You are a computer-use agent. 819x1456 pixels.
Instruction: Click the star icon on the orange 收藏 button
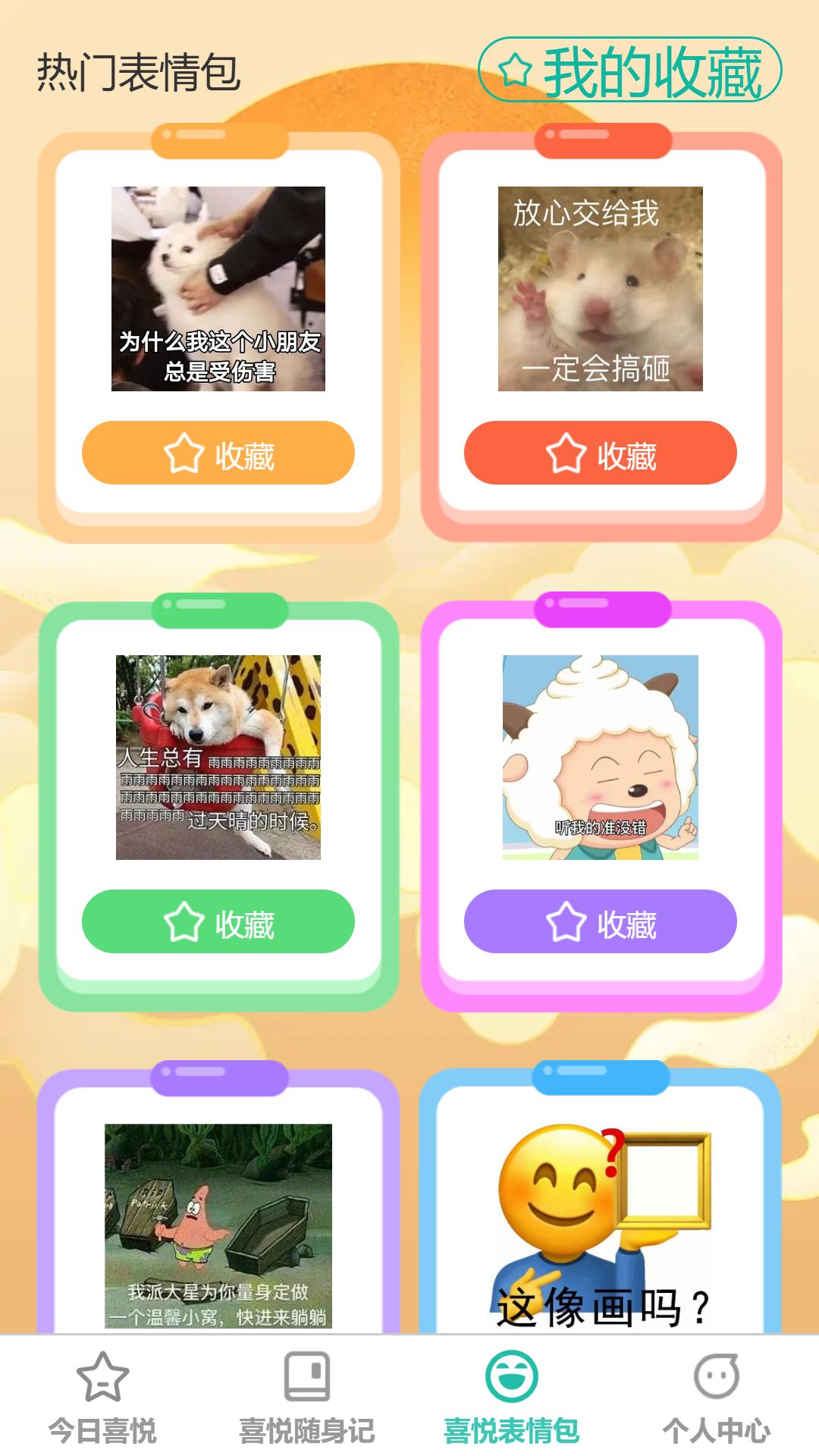tap(180, 454)
